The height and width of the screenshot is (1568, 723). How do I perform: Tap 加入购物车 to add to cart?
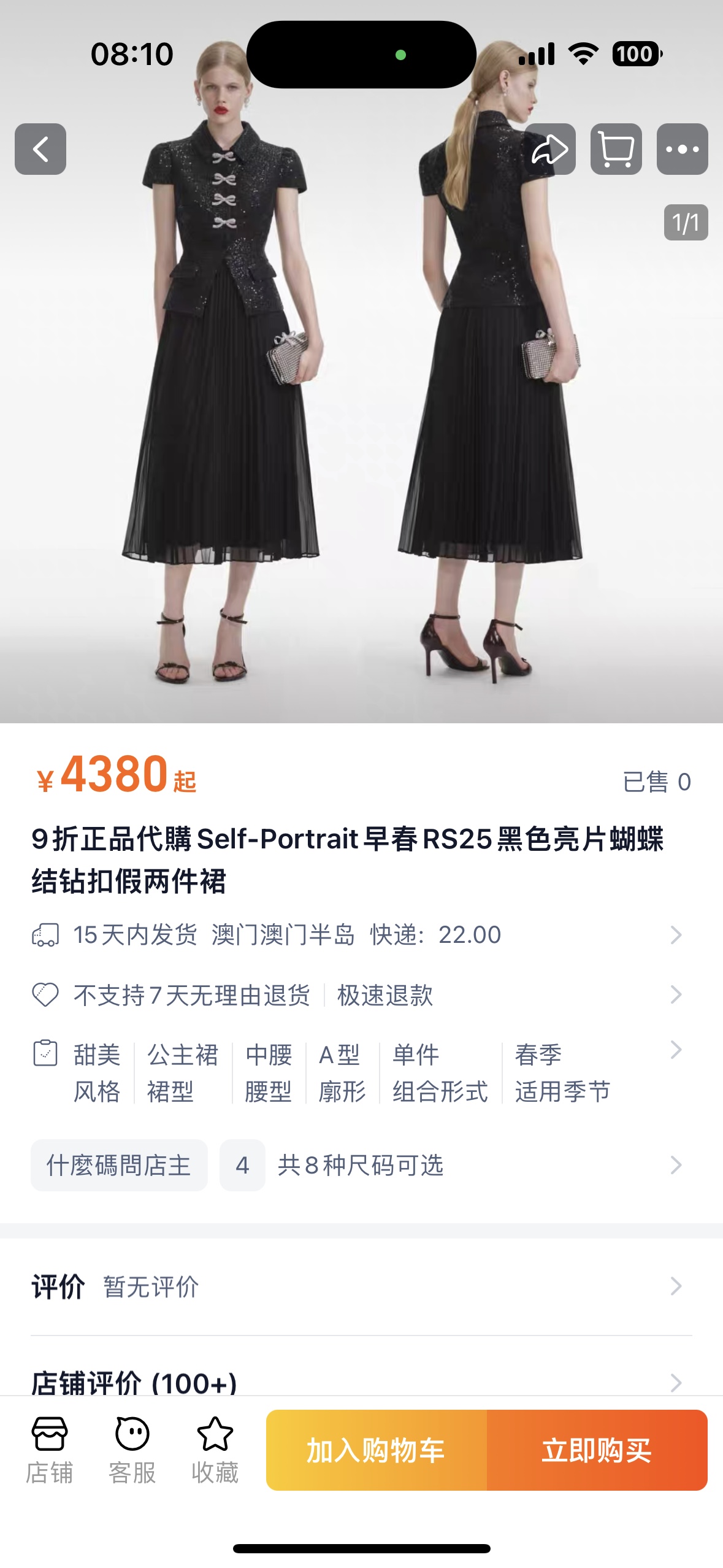coord(377,1450)
